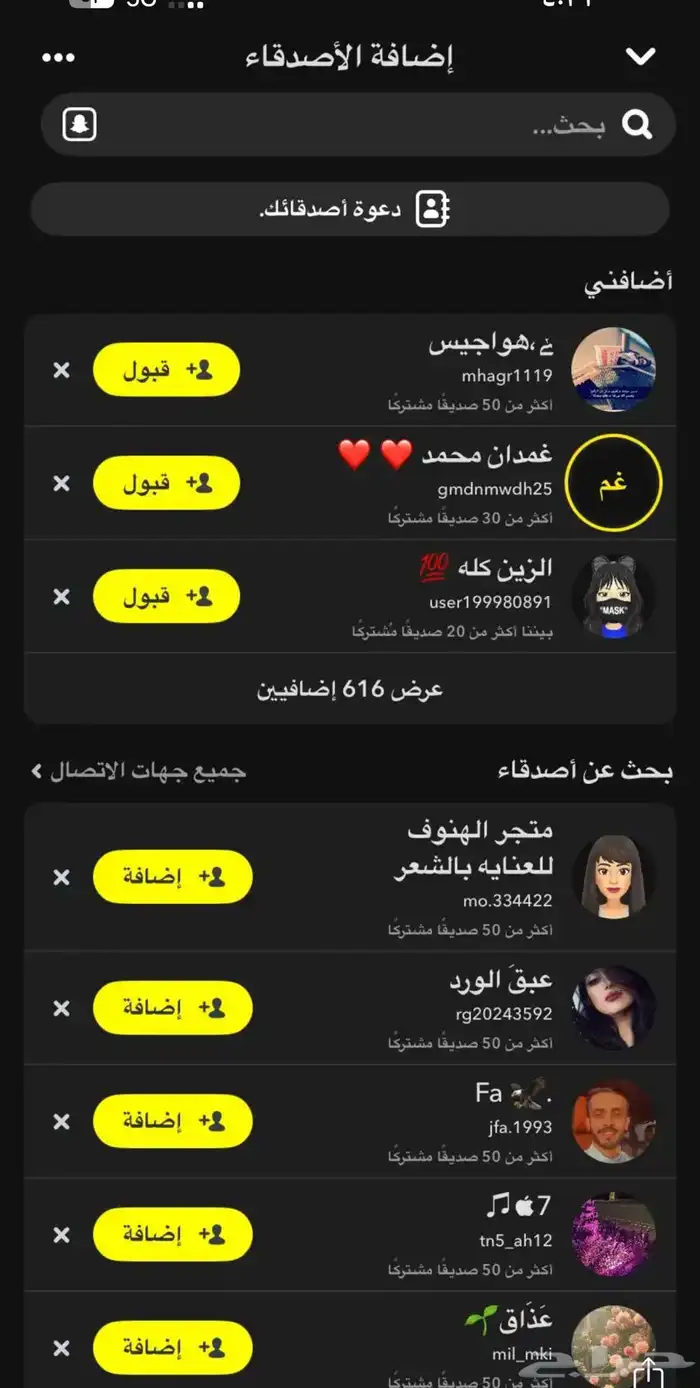Collapse the Add Friends screen with the chevron
The width and height of the screenshot is (700, 1388).
click(640, 57)
